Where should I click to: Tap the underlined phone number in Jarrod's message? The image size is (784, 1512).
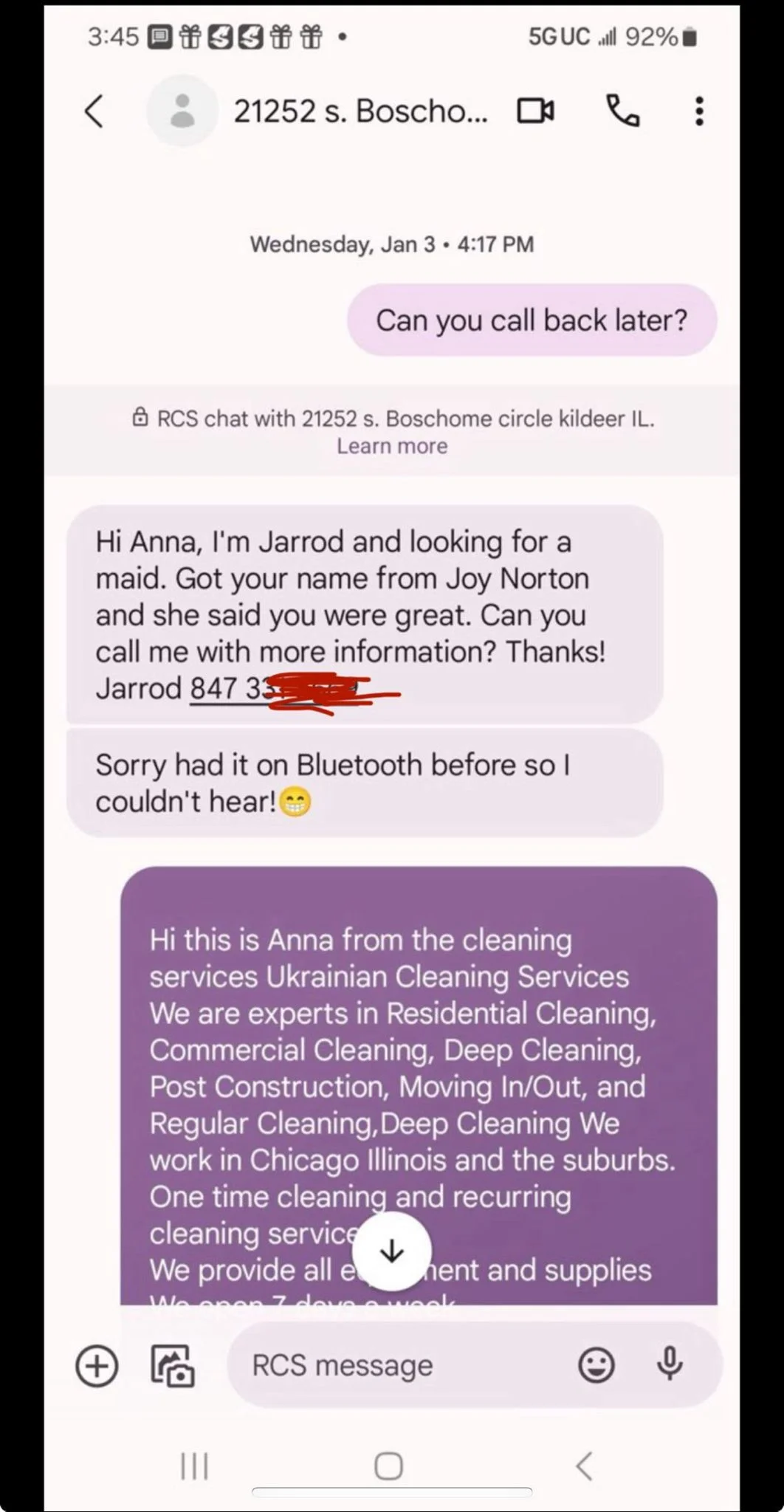coord(229,689)
